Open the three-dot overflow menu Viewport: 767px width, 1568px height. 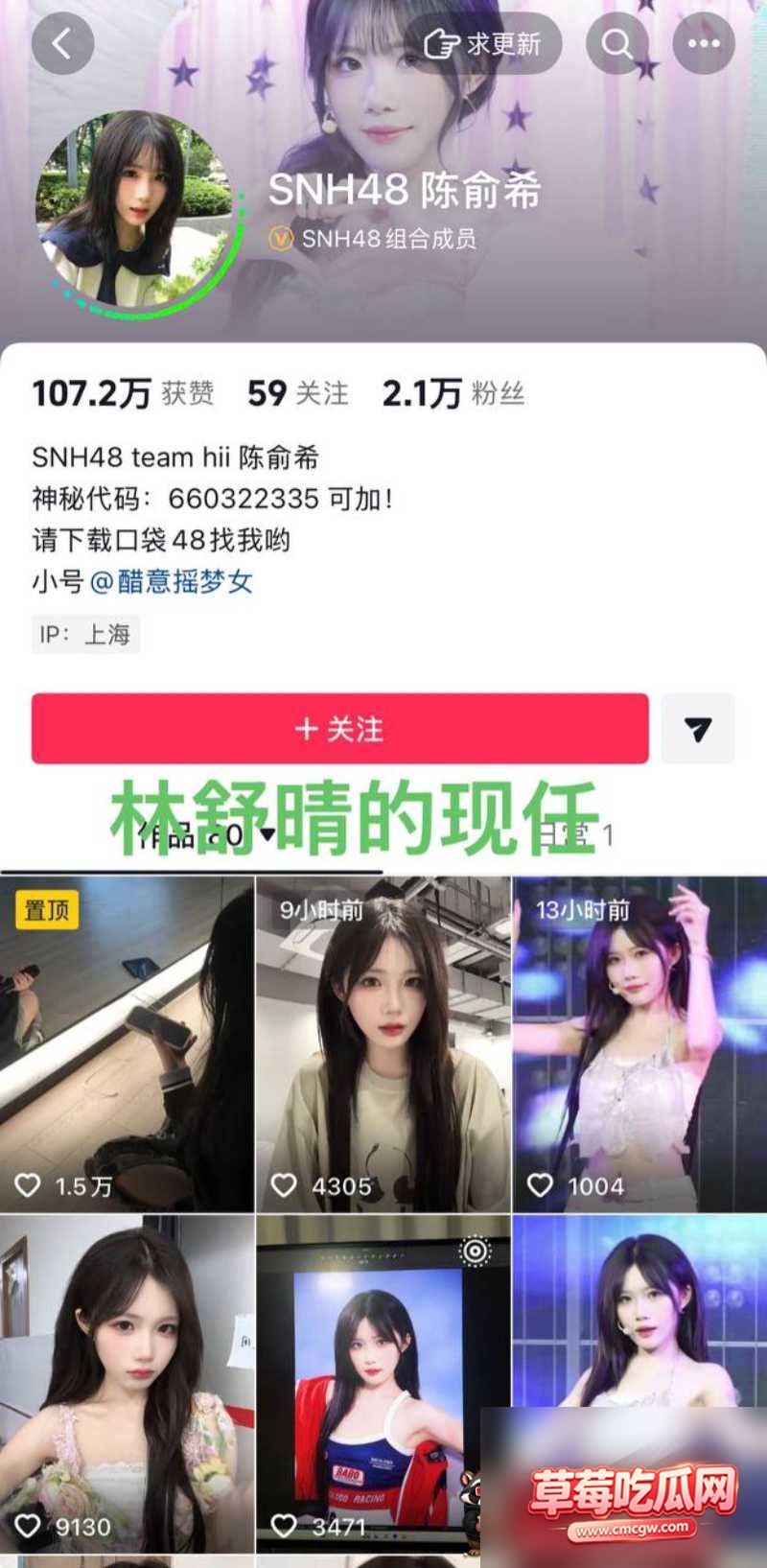[x=704, y=43]
